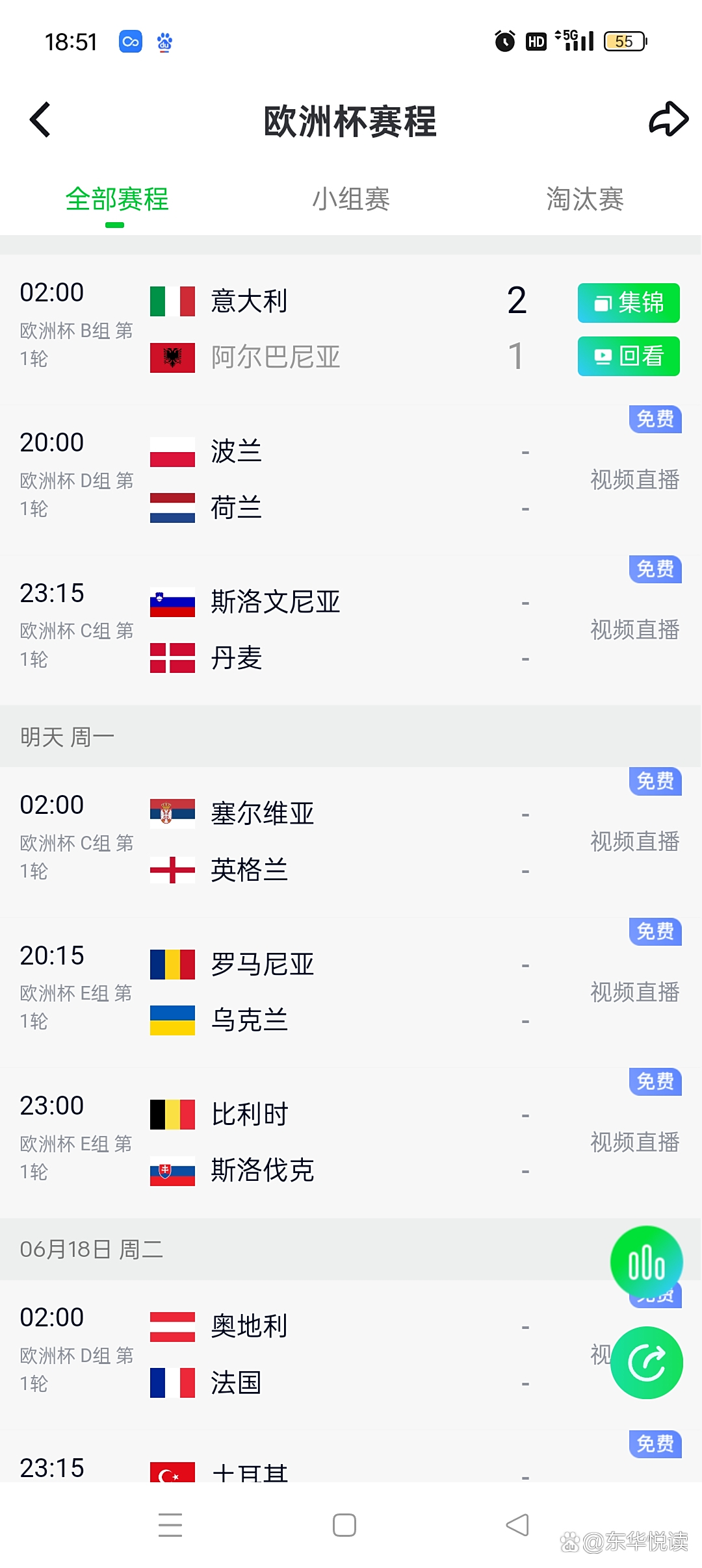Select the France flag icon
702x1568 pixels.
tap(172, 1382)
